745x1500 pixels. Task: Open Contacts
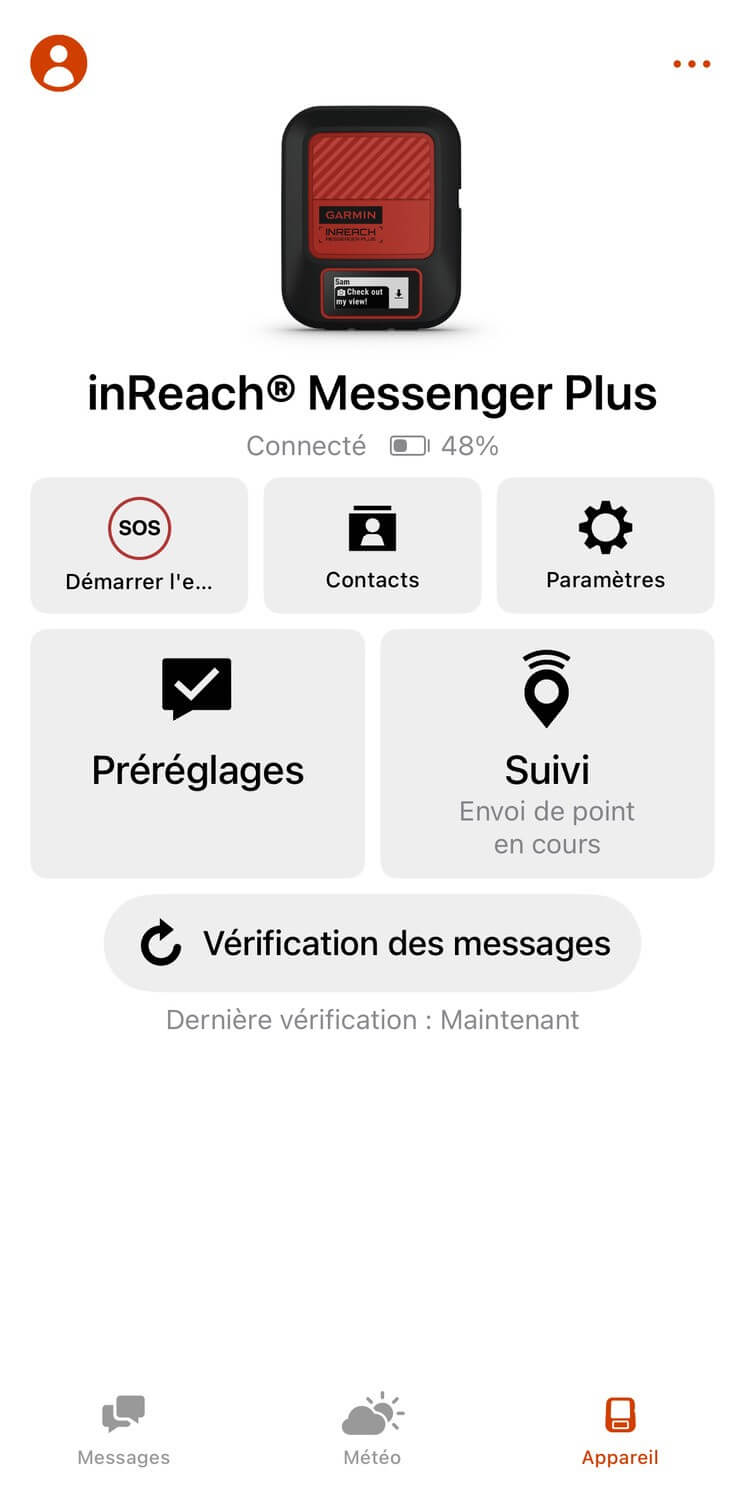tap(372, 545)
